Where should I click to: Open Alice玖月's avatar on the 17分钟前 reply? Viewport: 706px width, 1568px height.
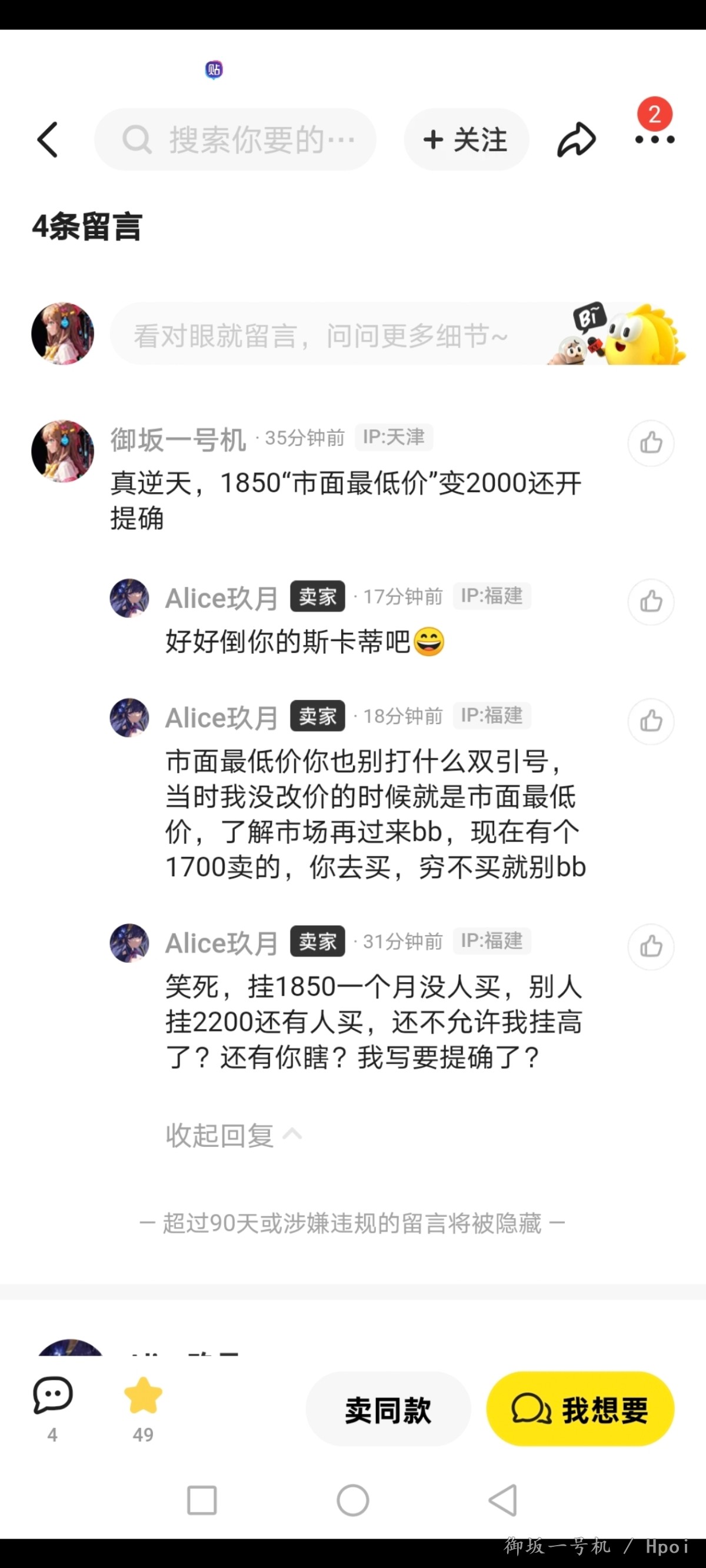[129, 598]
